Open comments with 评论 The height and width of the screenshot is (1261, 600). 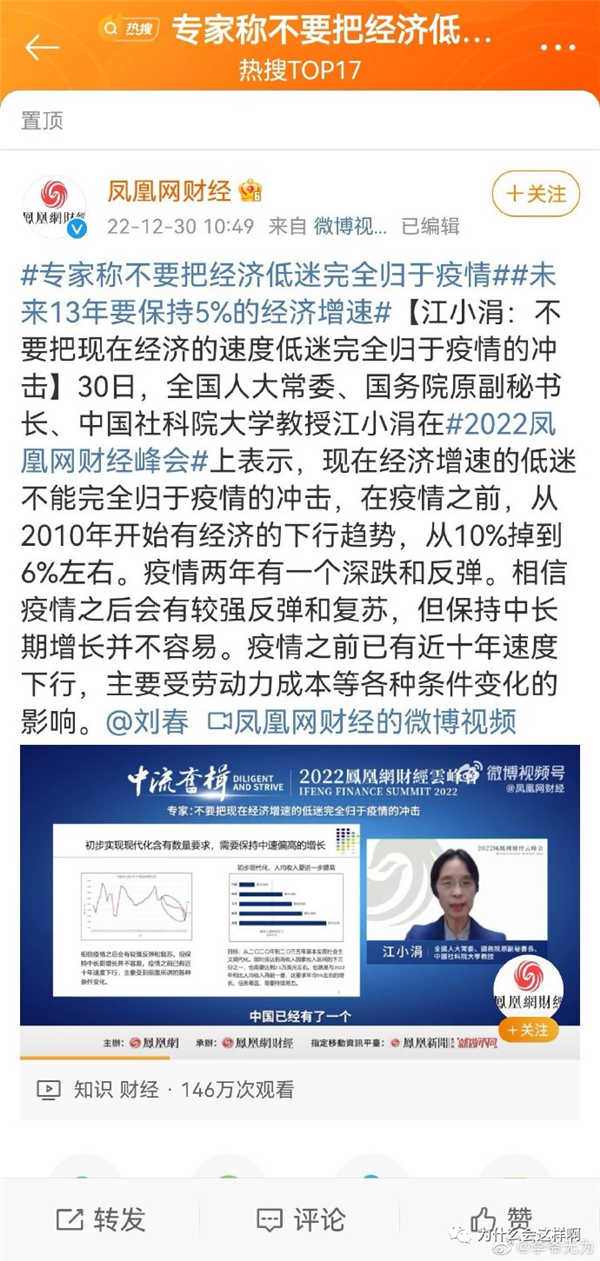(300, 1219)
